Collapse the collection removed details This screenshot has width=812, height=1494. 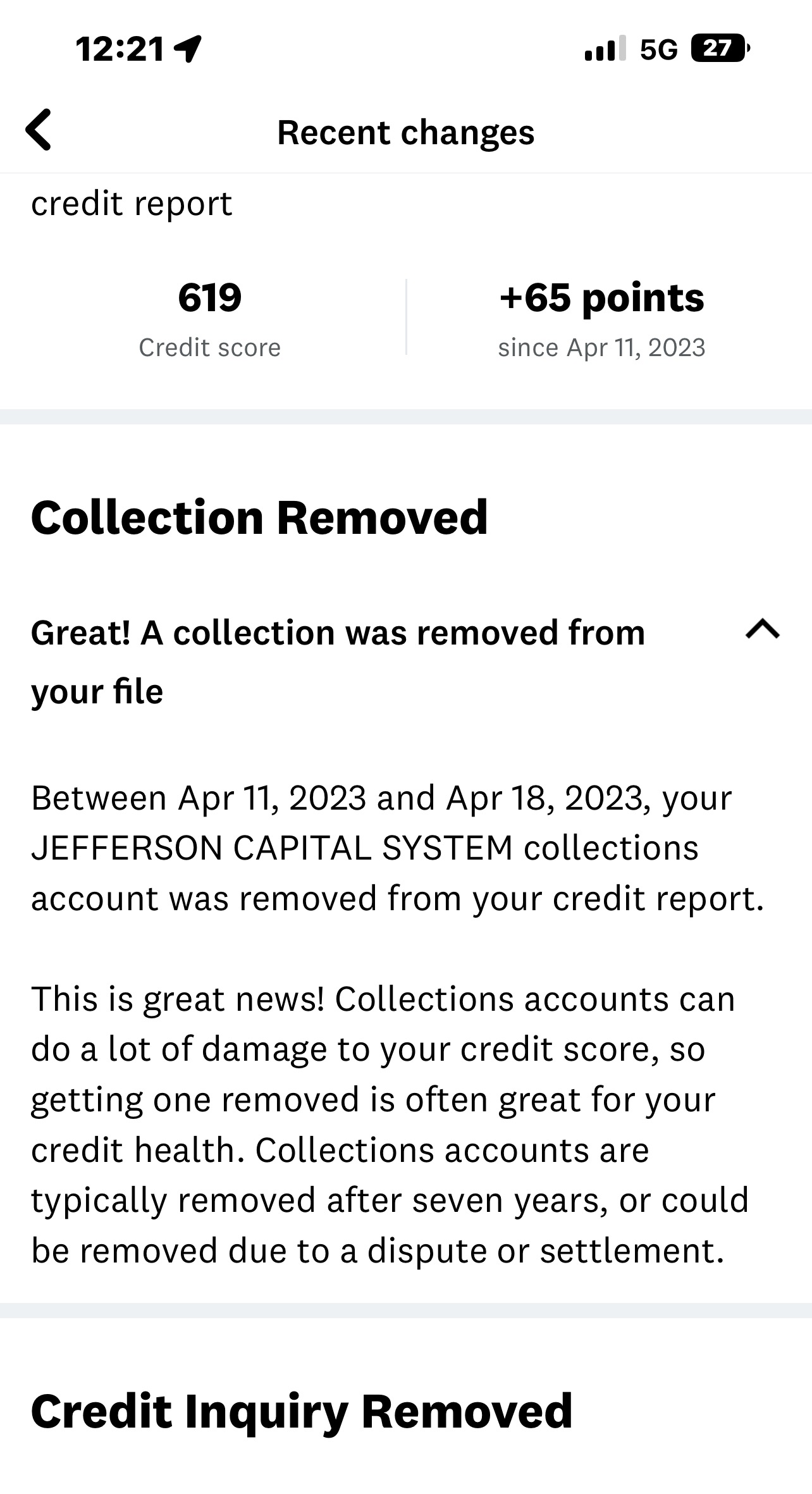[762, 630]
